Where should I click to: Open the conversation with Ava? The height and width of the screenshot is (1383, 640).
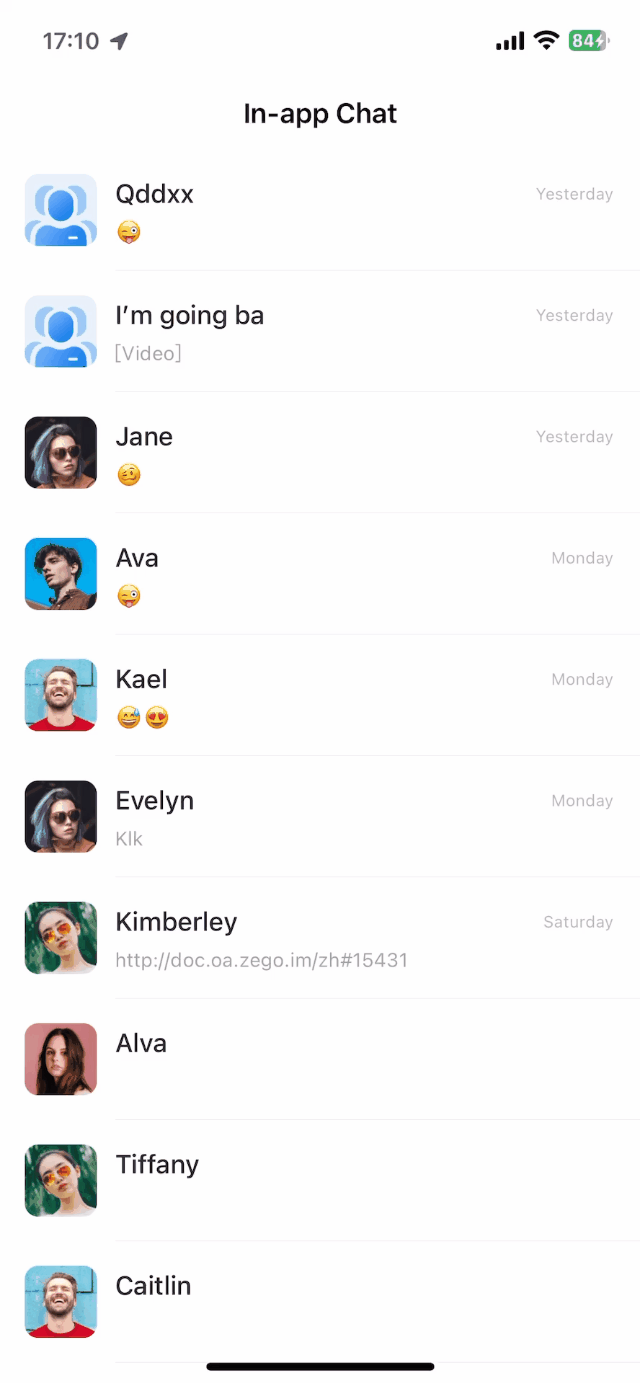pyautogui.click(x=320, y=574)
